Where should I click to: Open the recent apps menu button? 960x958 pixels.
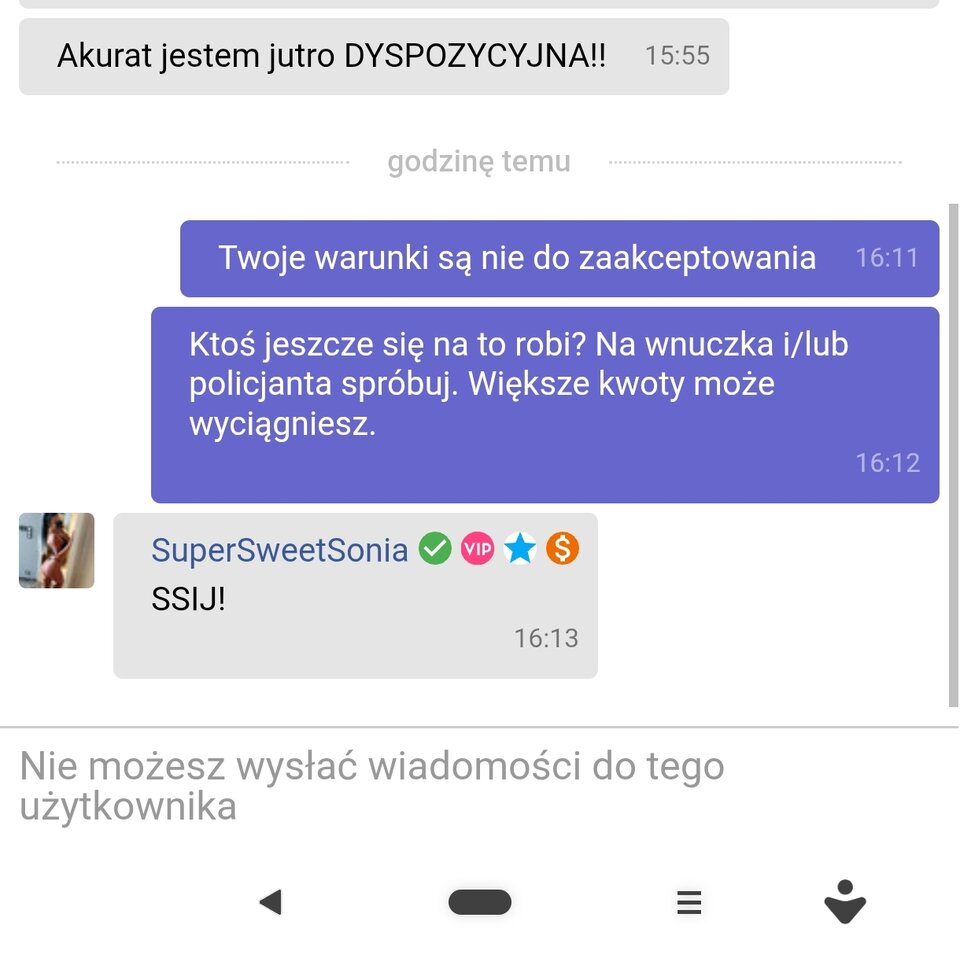click(688, 902)
